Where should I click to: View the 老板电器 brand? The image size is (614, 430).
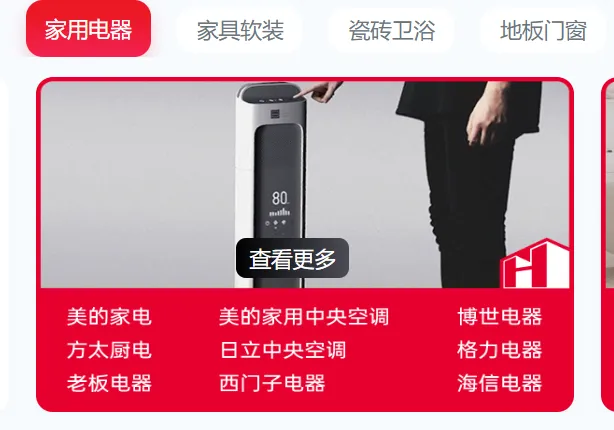(109, 383)
